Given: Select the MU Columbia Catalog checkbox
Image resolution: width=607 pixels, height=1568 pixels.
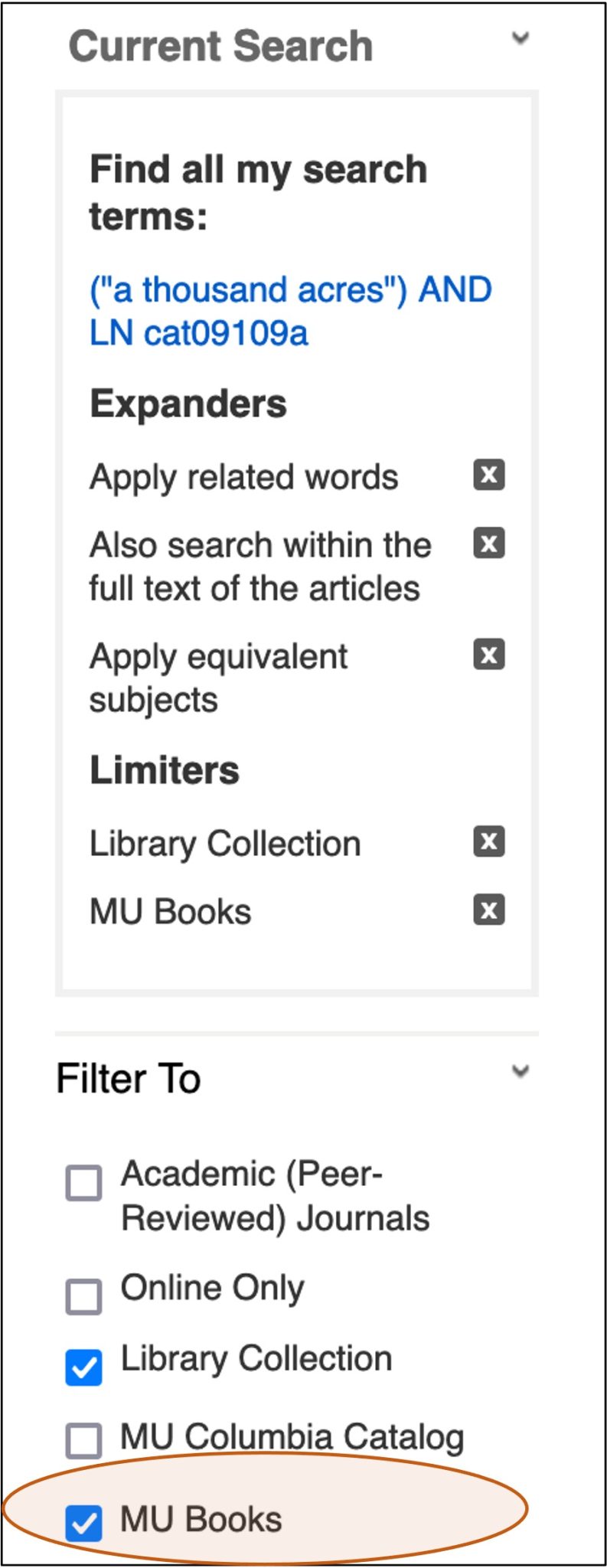Looking at the screenshot, I should [x=84, y=1441].
